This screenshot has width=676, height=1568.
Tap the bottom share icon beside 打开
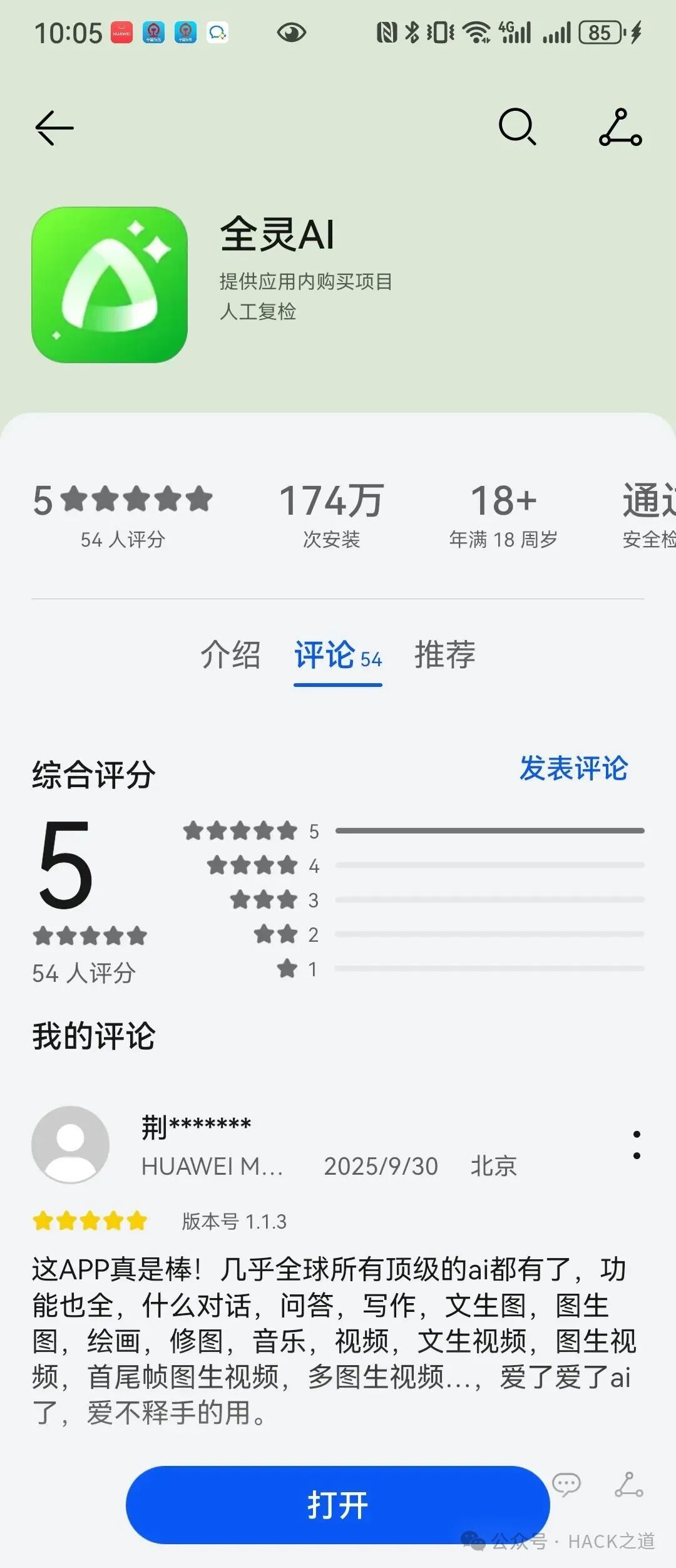[x=629, y=1484]
